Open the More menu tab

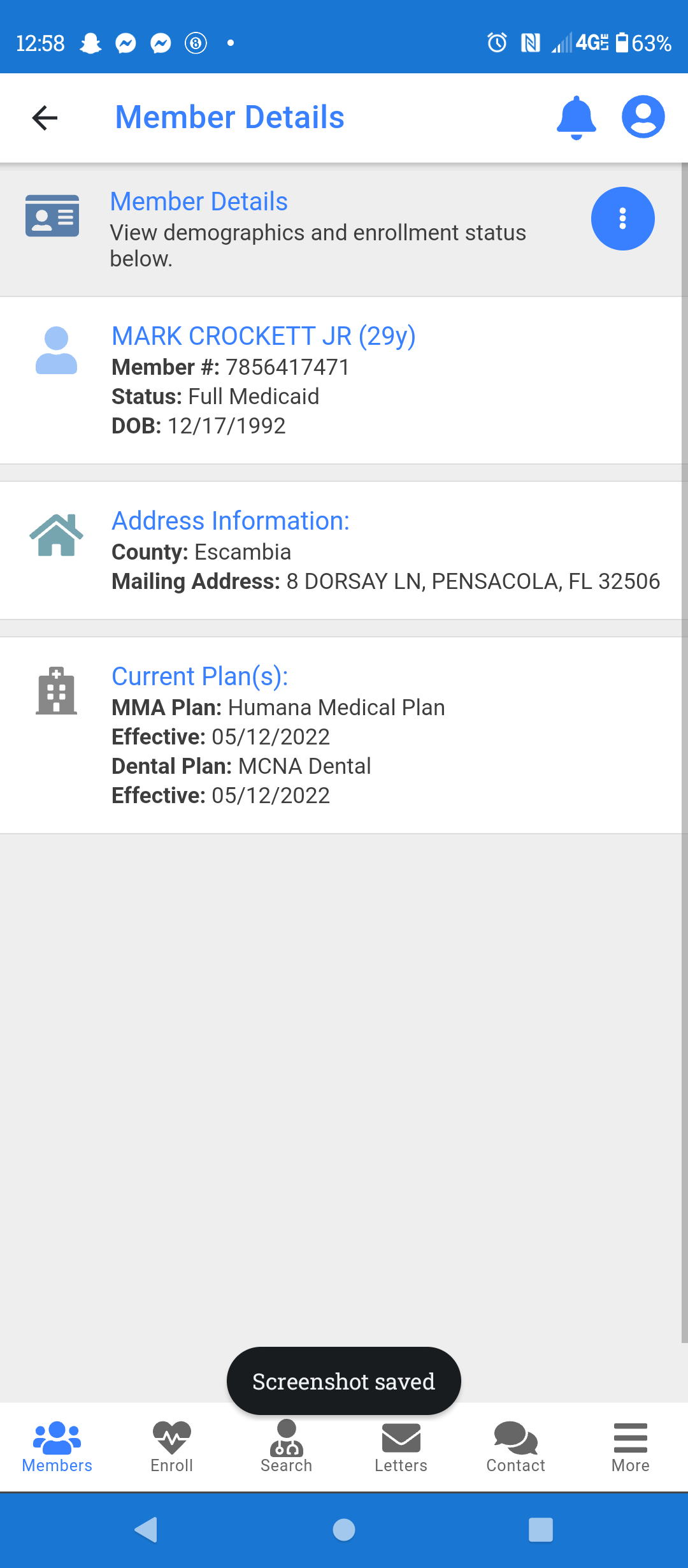pyautogui.click(x=631, y=1447)
